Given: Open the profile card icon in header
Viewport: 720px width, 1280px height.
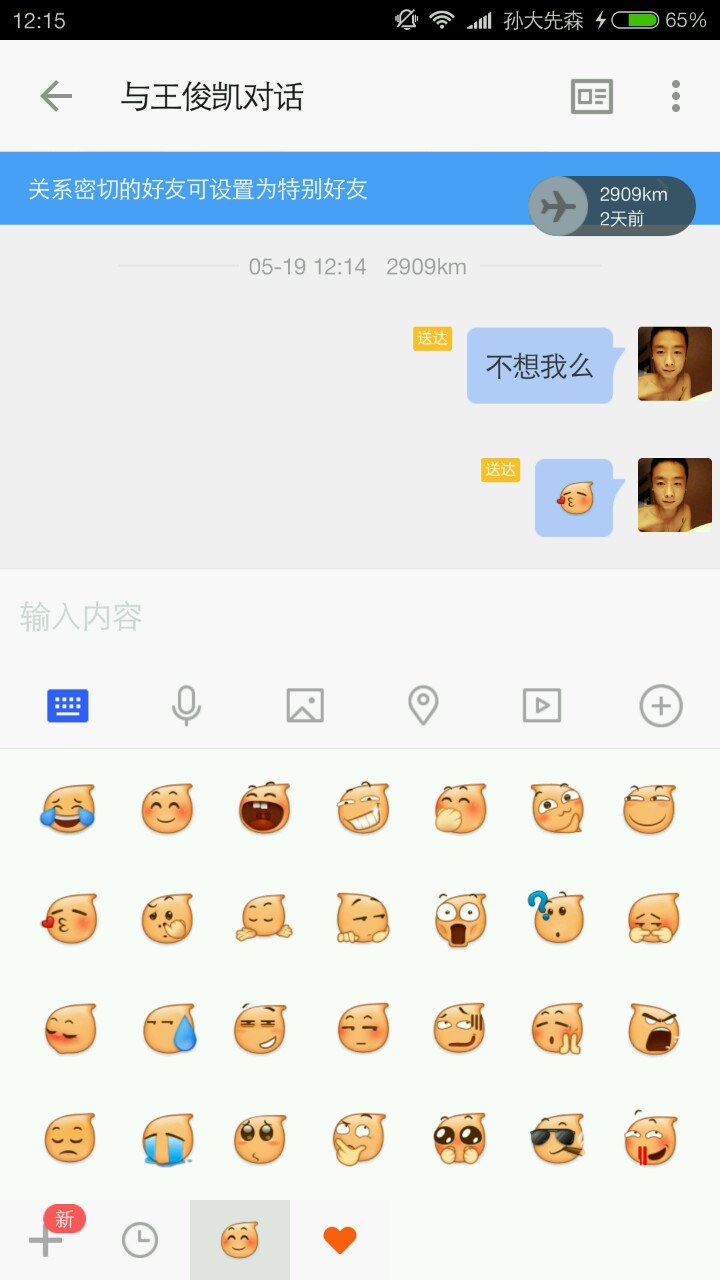Looking at the screenshot, I should click(591, 96).
